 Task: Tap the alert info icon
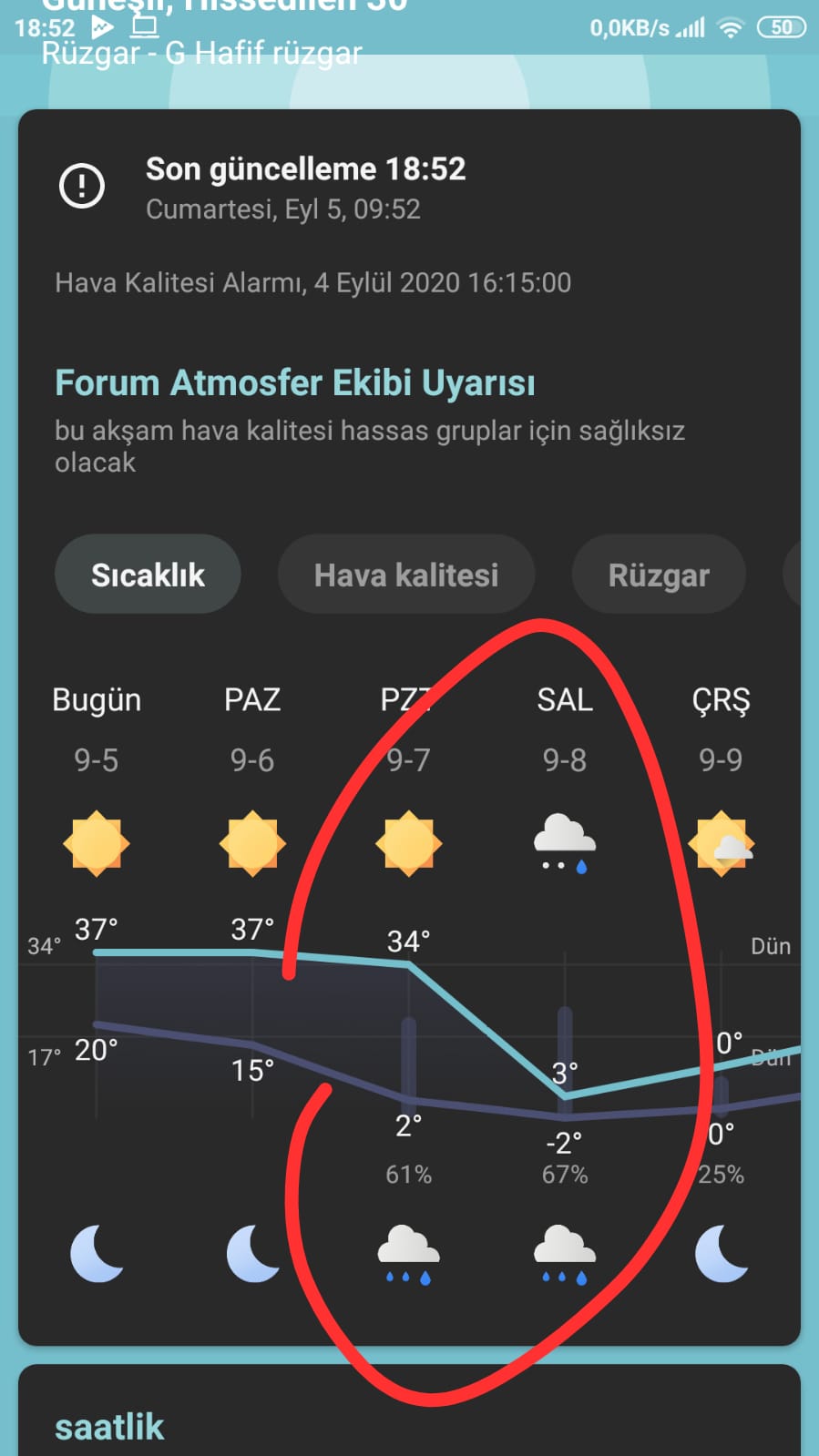(x=82, y=187)
